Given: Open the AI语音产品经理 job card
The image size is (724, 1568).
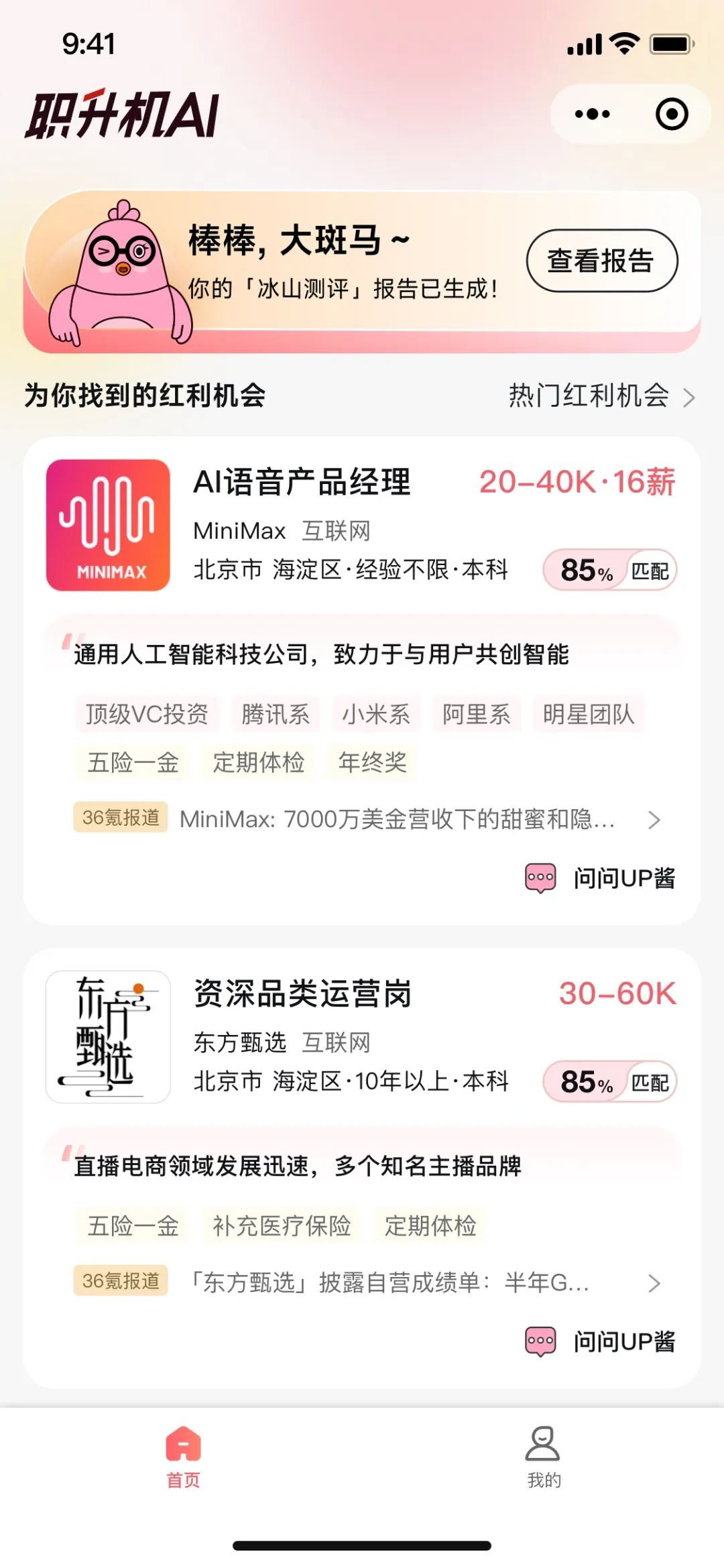Looking at the screenshot, I should [x=302, y=483].
